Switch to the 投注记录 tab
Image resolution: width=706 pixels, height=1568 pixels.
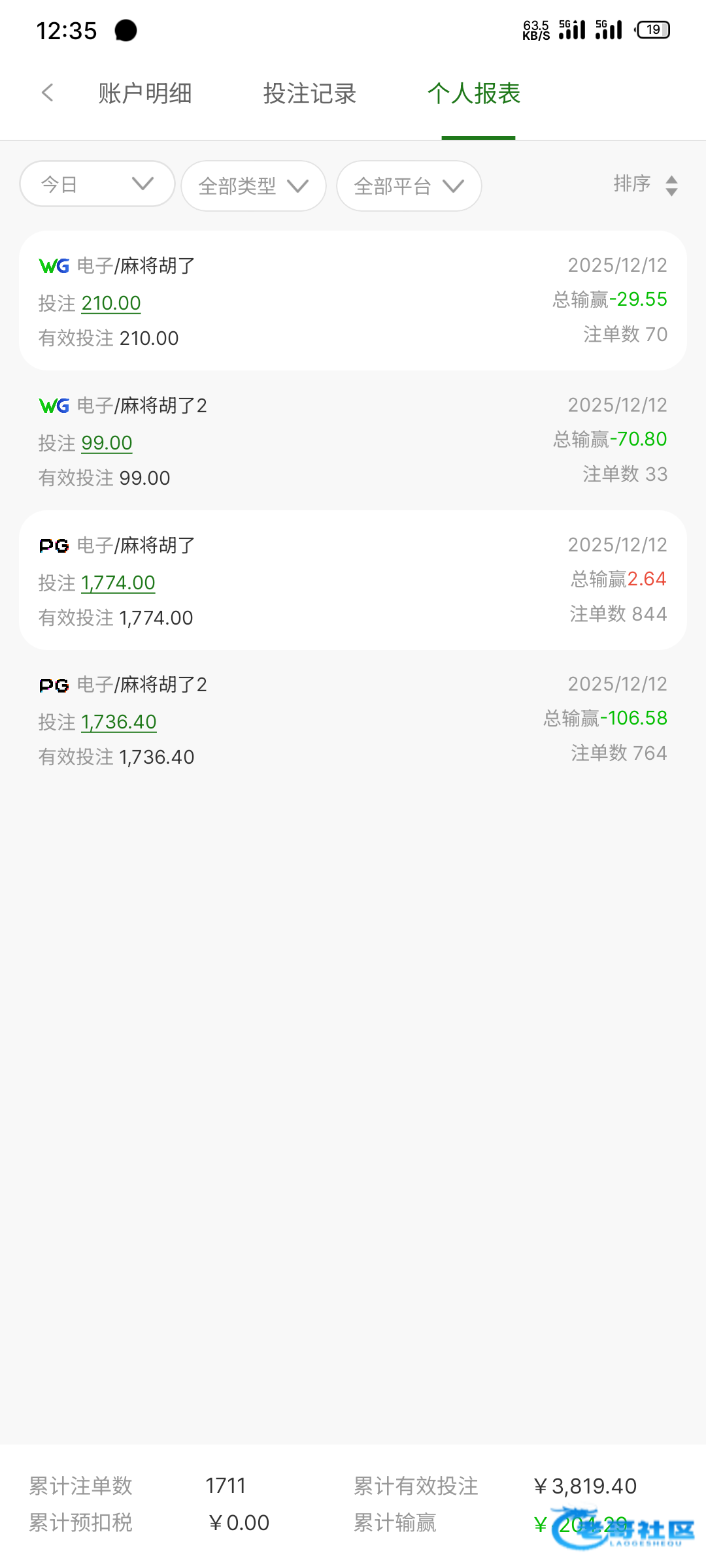(309, 93)
